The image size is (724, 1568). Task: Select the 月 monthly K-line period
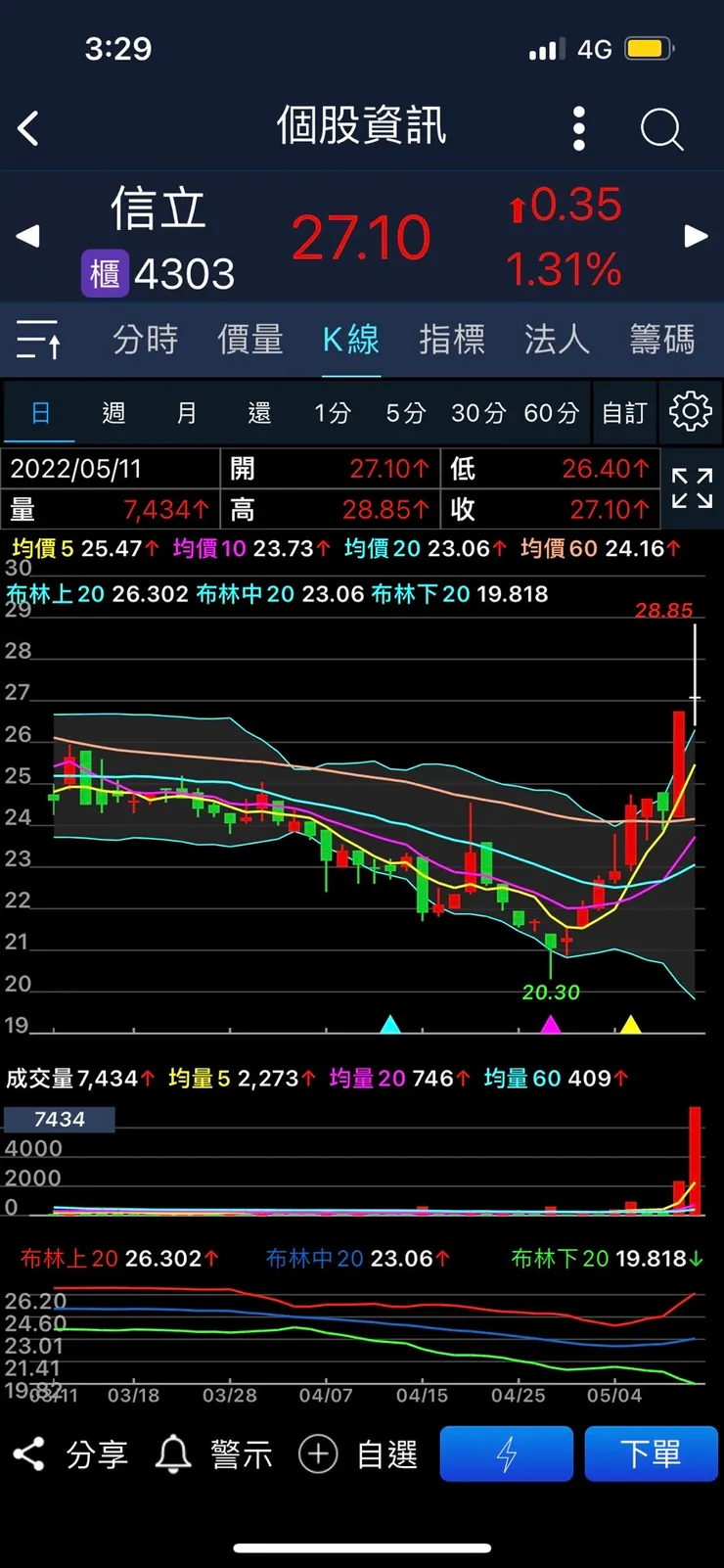186,413
